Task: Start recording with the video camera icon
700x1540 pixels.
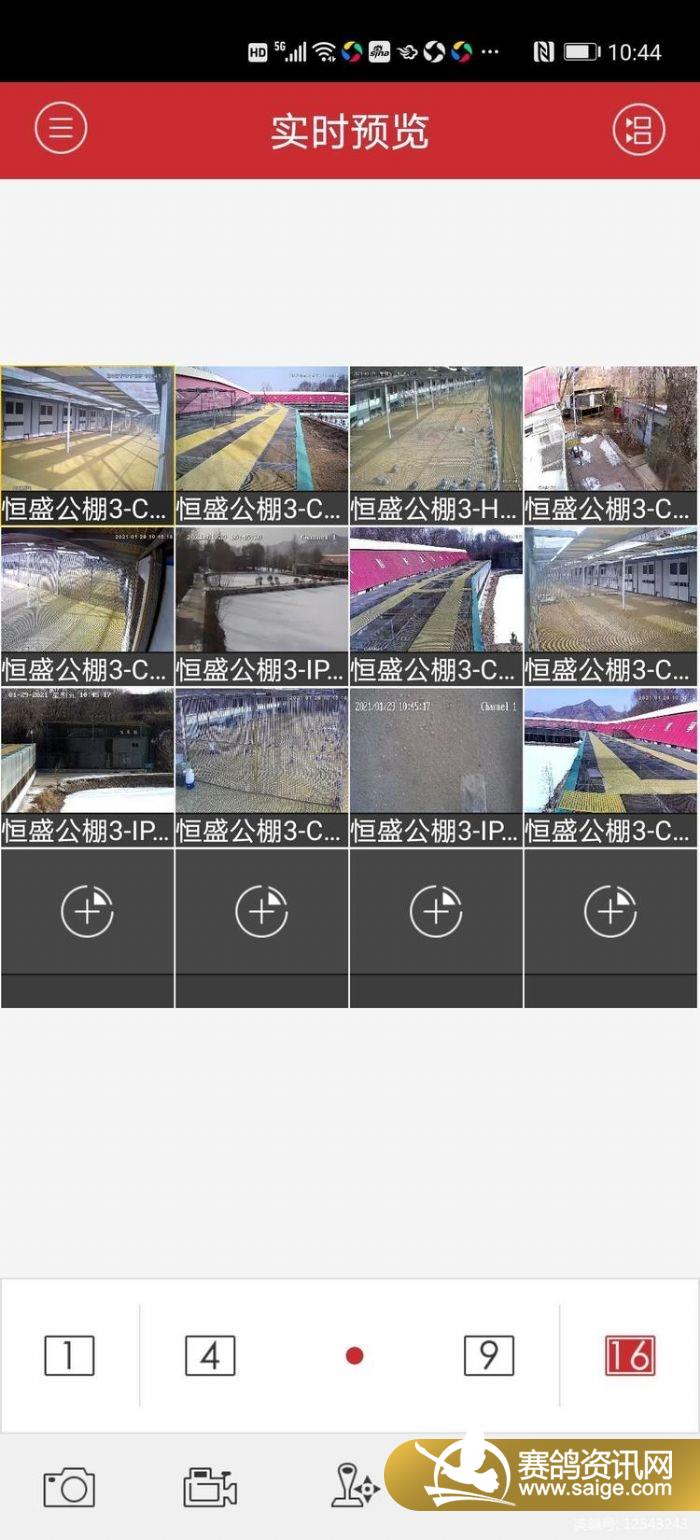Action: (210, 1487)
